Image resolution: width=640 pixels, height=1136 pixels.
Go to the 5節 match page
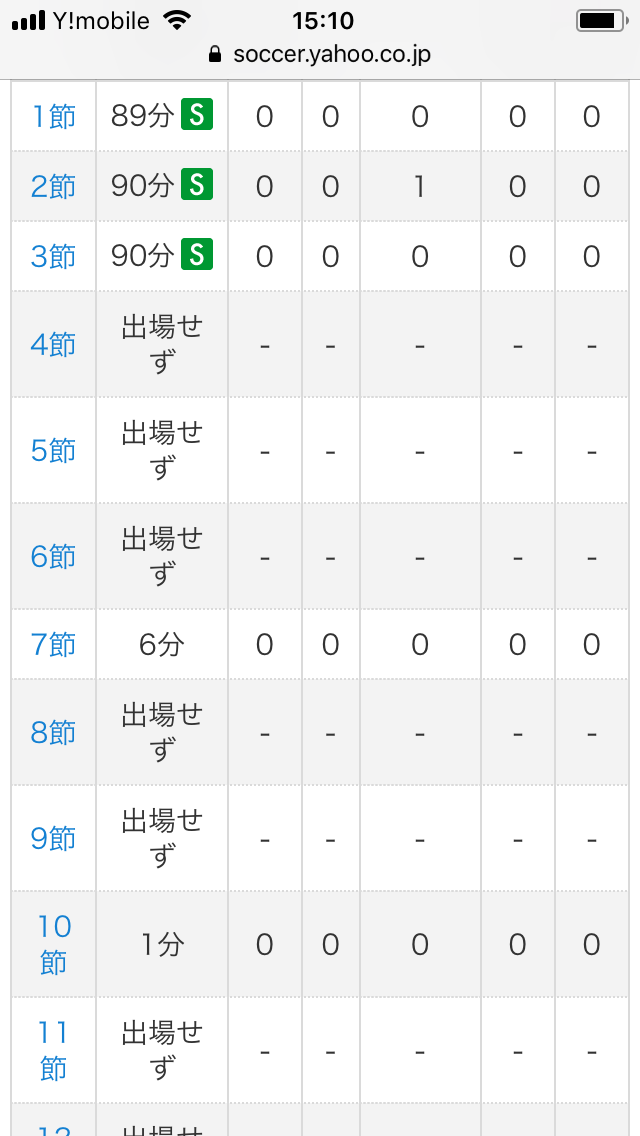tap(53, 451)
